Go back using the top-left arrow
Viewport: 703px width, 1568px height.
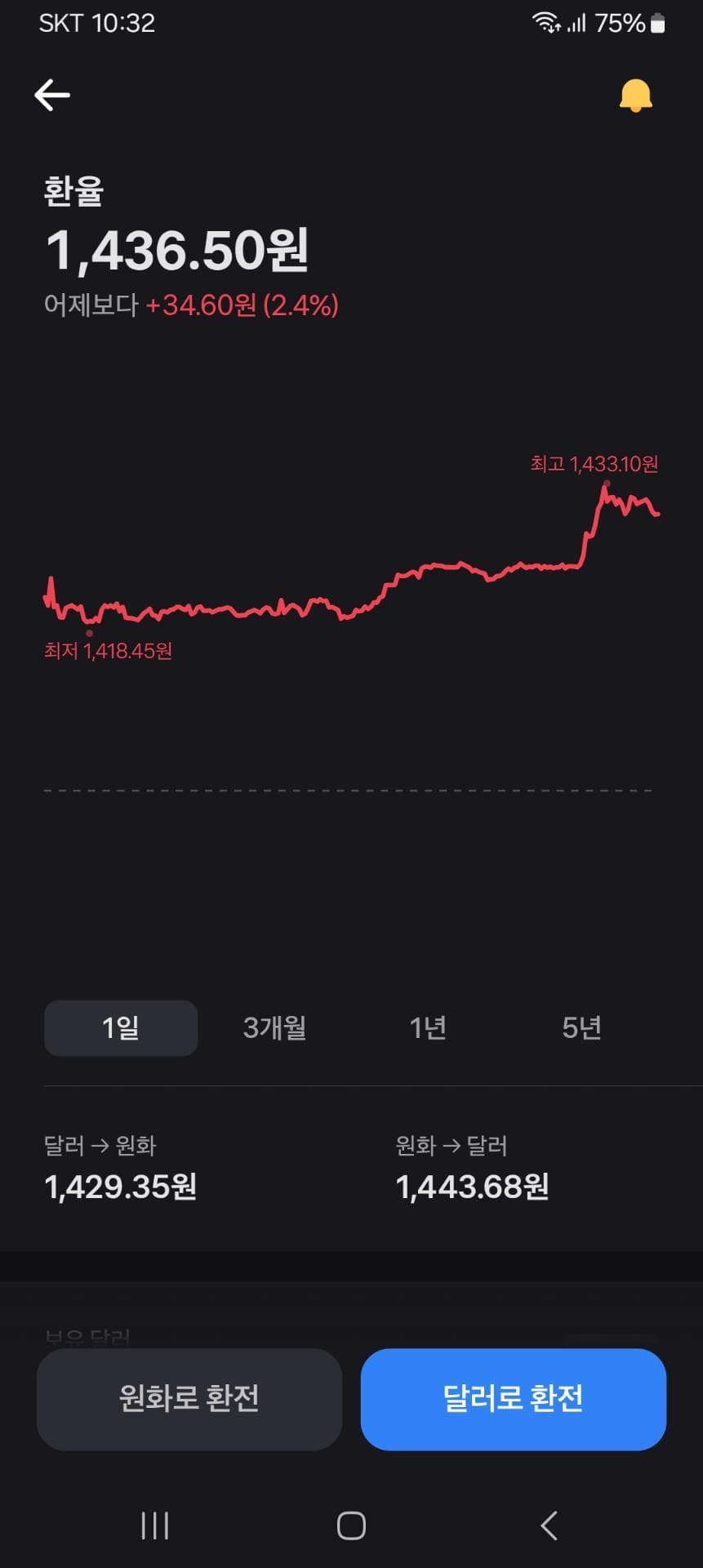coord(52,96)
